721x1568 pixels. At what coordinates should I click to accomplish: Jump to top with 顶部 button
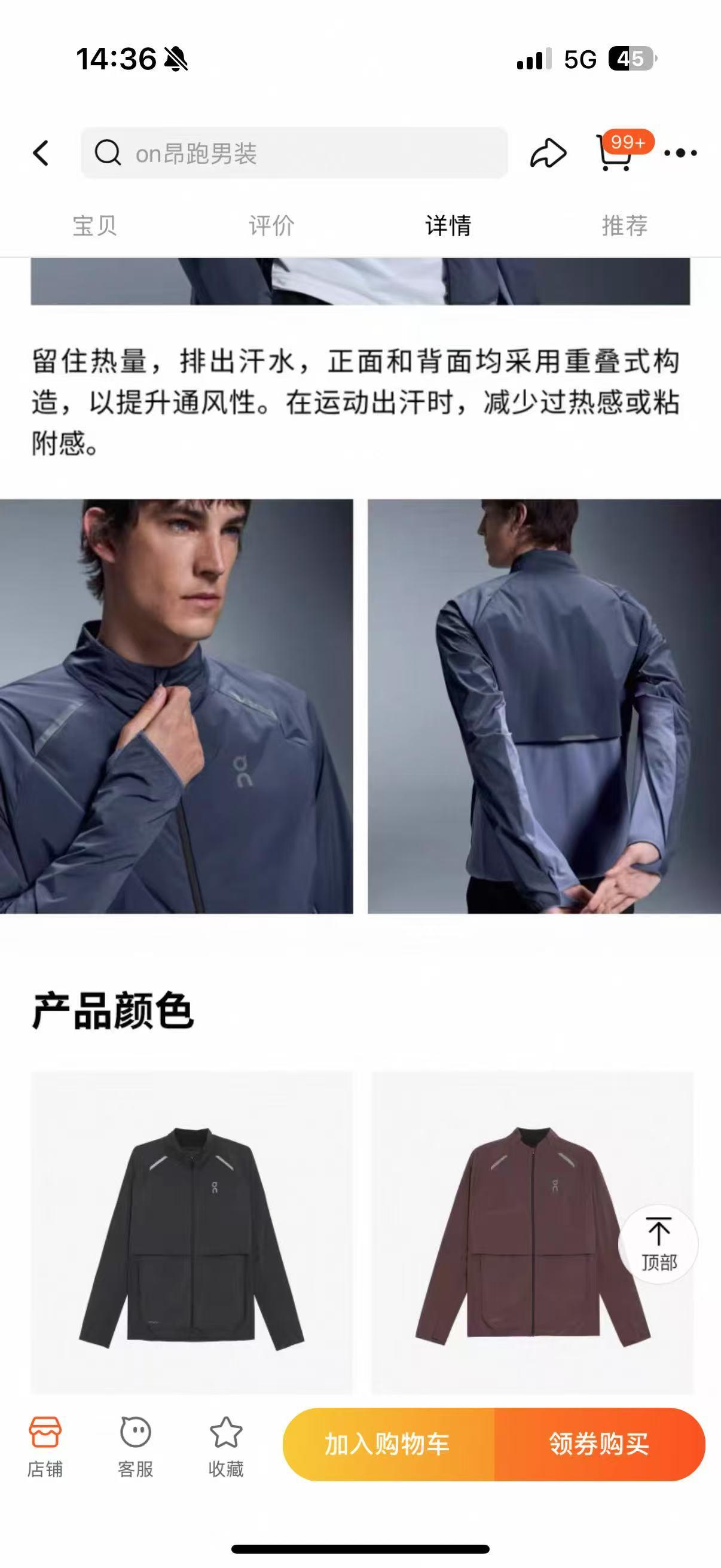pos(658,1243)
